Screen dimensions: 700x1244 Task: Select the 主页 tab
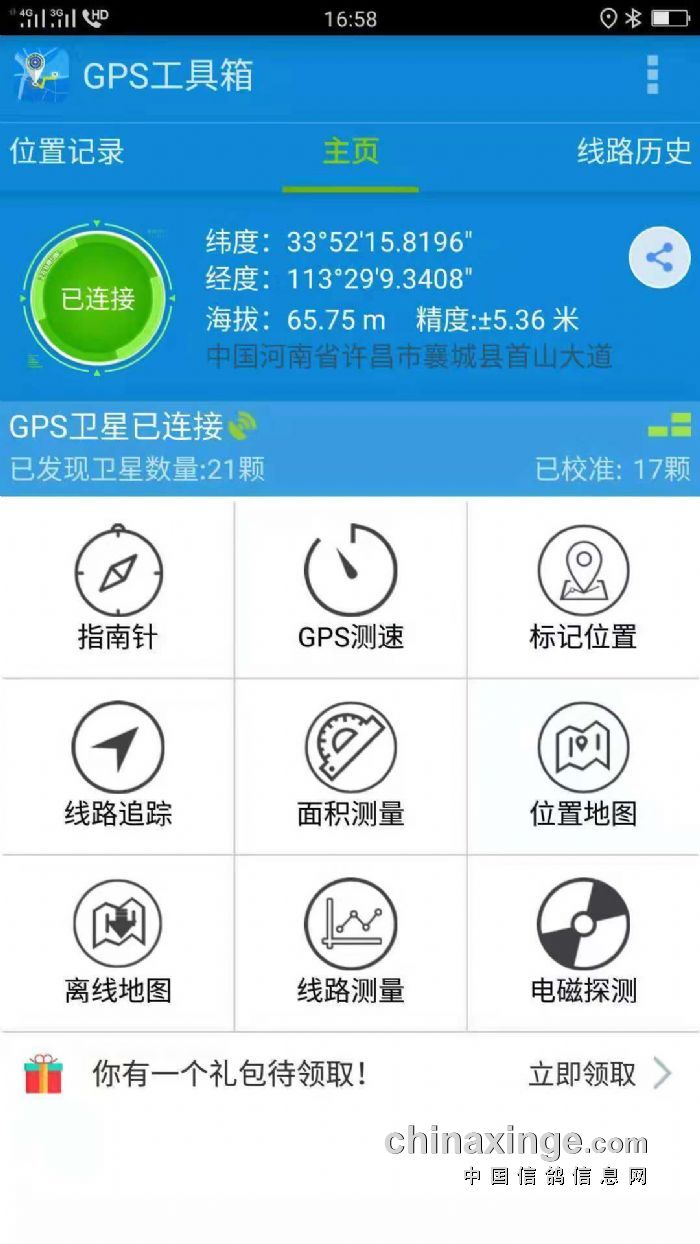click(350, 152)
